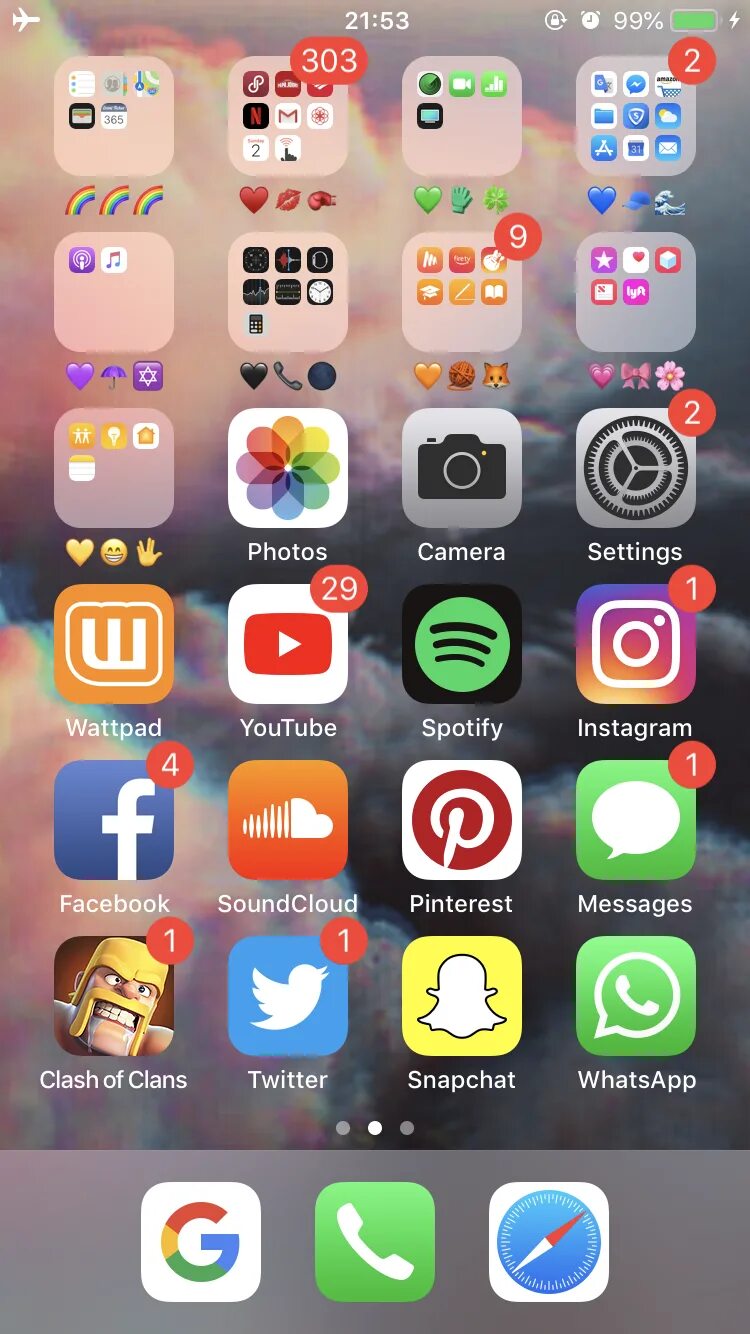
Task: Open Wattpad
Action: [x=114, y=644]
